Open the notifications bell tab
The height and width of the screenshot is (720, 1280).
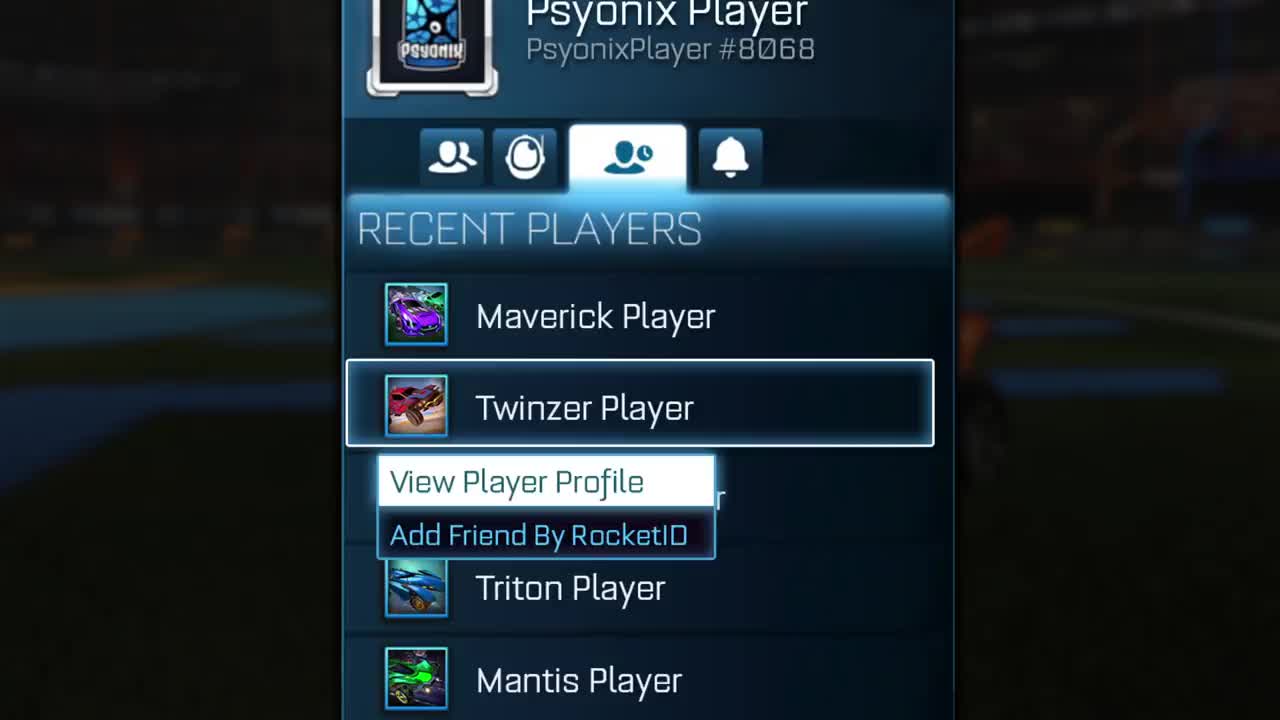tap(730, 157)
